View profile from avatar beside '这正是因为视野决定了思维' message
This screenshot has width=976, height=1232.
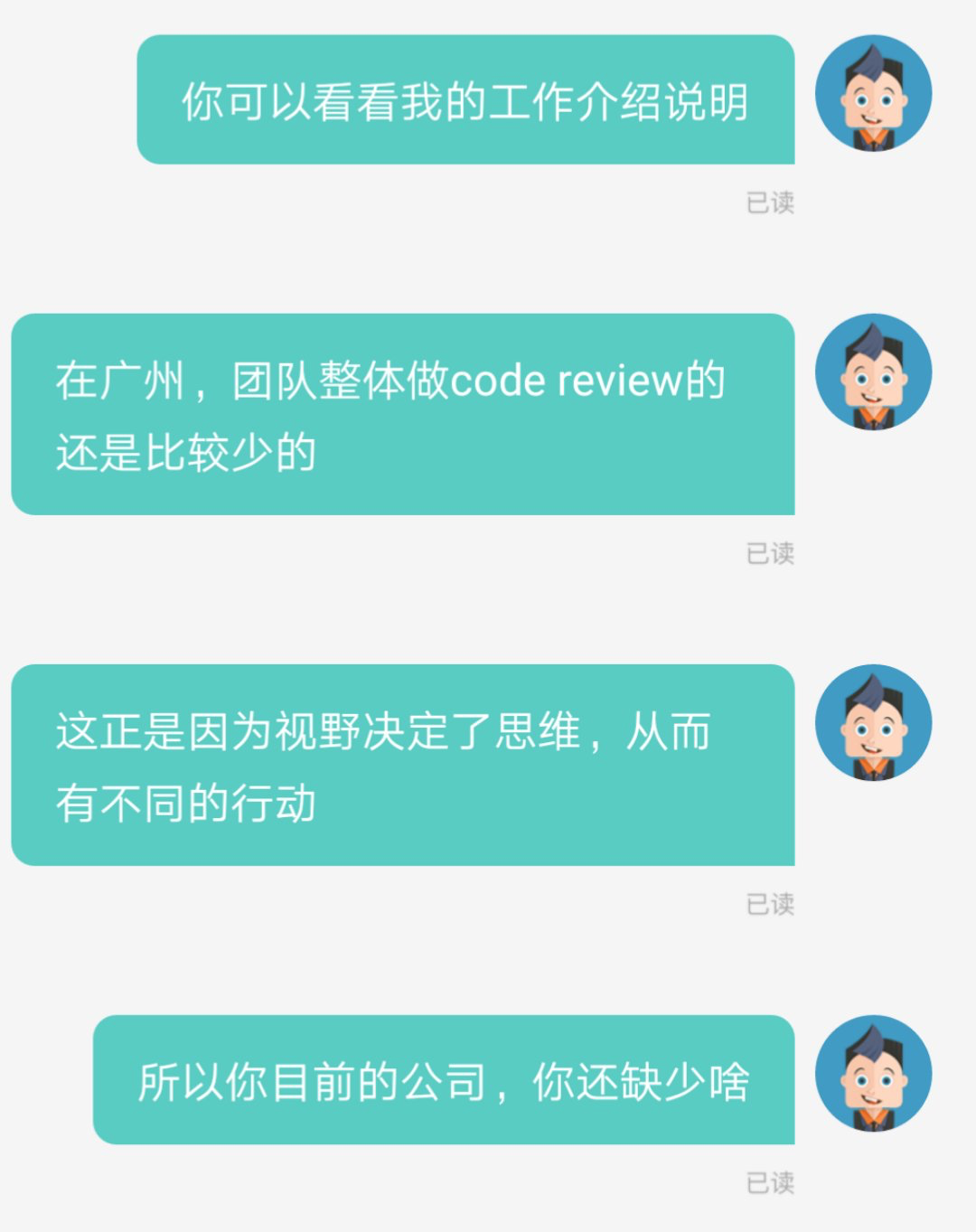click(873, 723)
